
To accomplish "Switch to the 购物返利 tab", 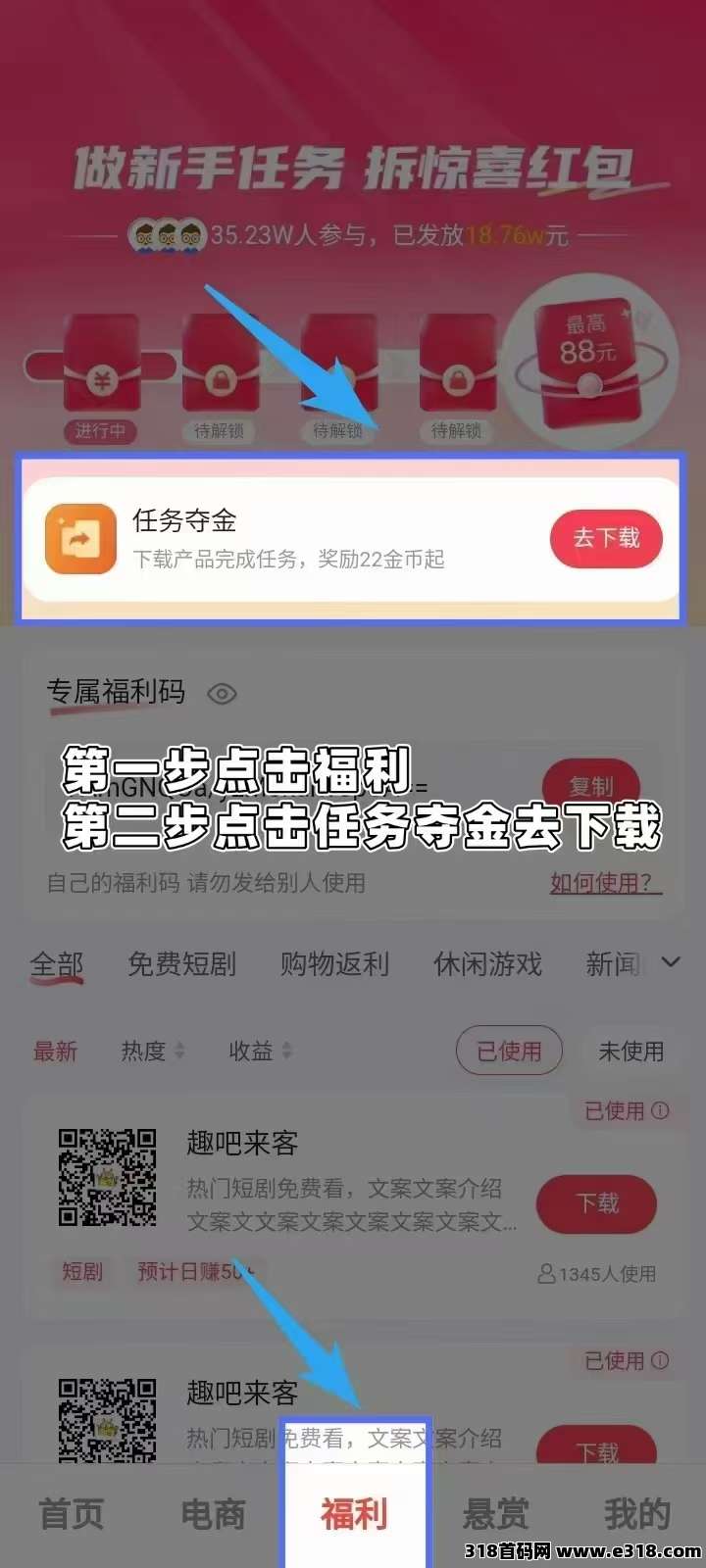I will [x=334, y=964].
